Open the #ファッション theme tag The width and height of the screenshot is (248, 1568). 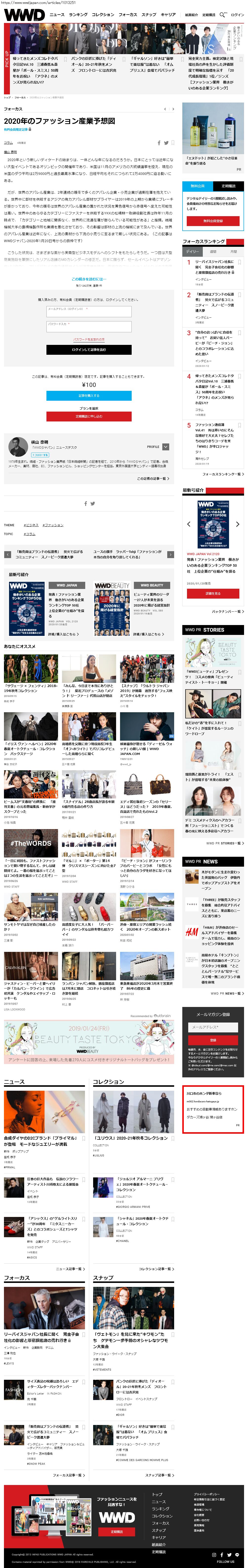pyautogui.click(x=53, y=525)
